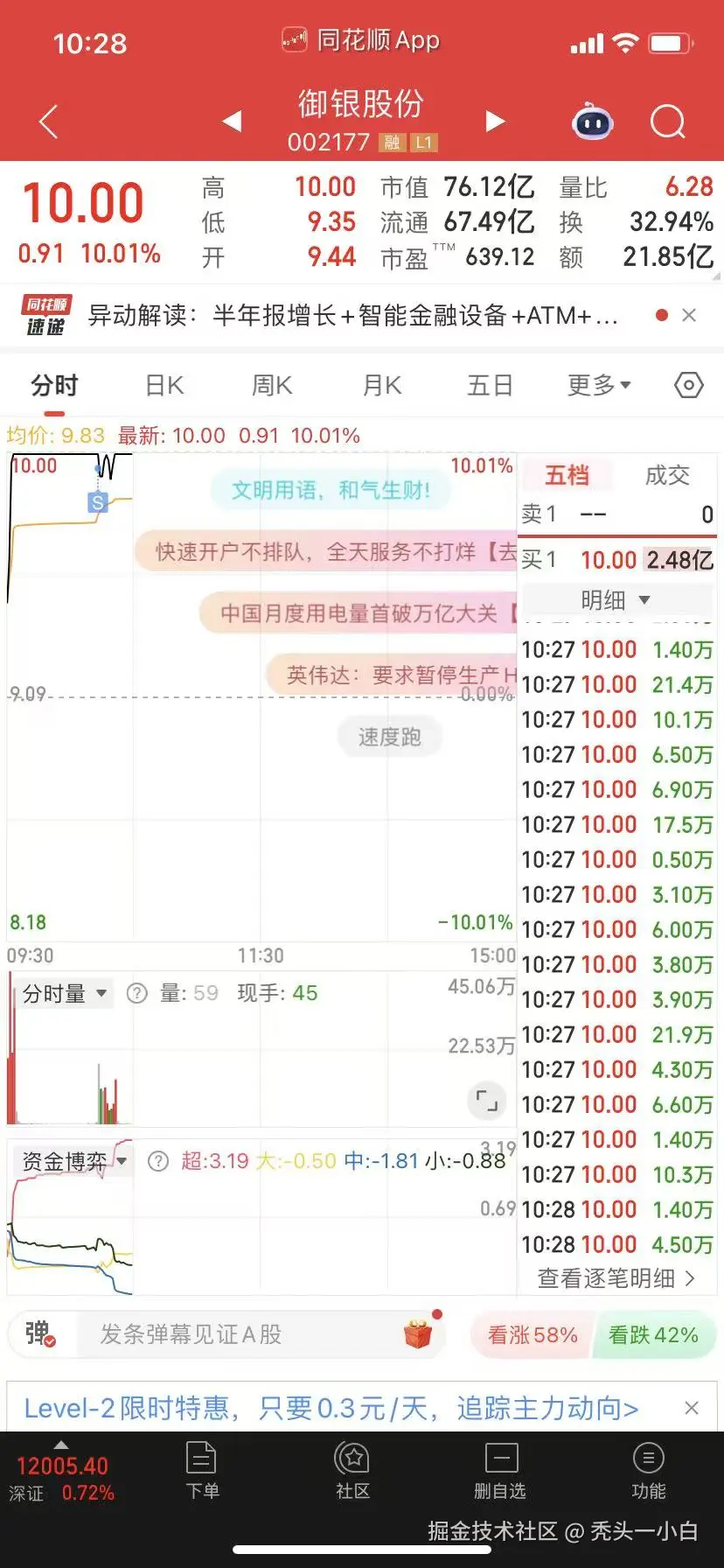
Task: Open the 明细 detail dropdown
Action: tap(617, 599)
